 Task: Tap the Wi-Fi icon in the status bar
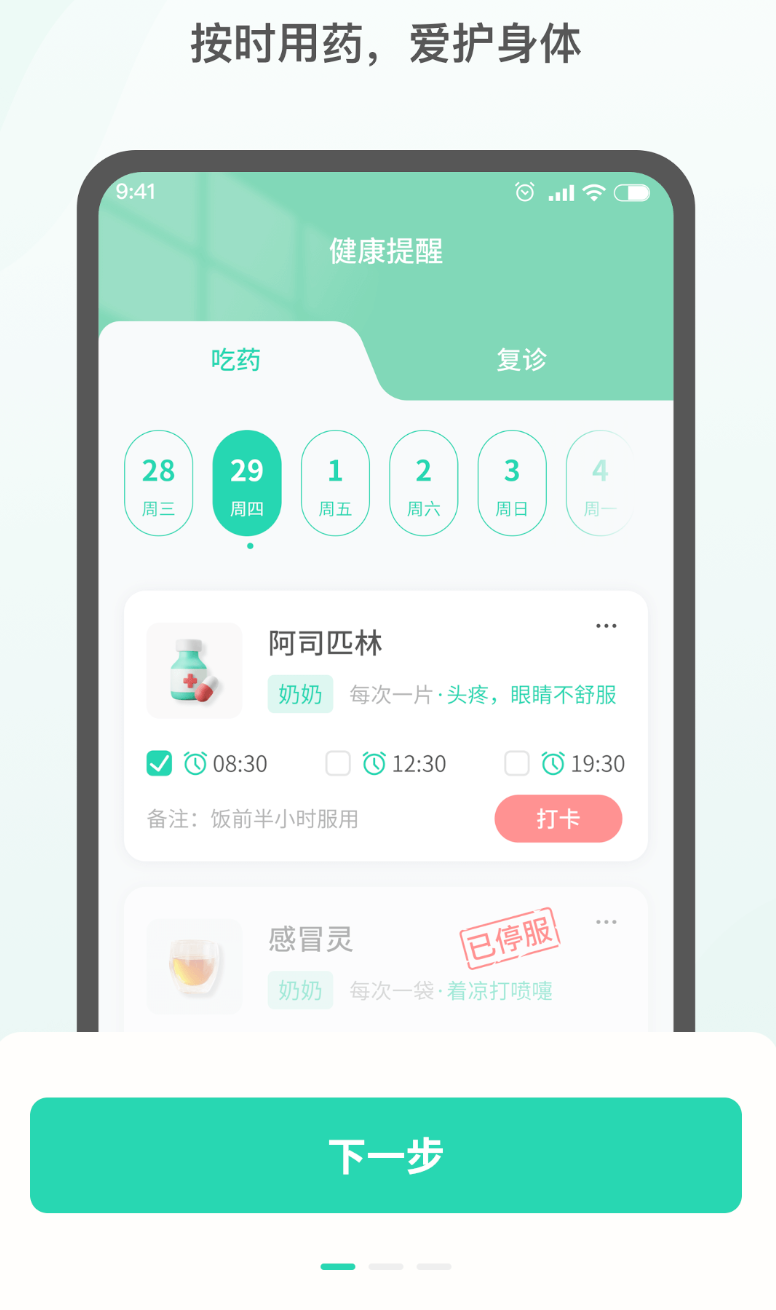pos(592,191)
